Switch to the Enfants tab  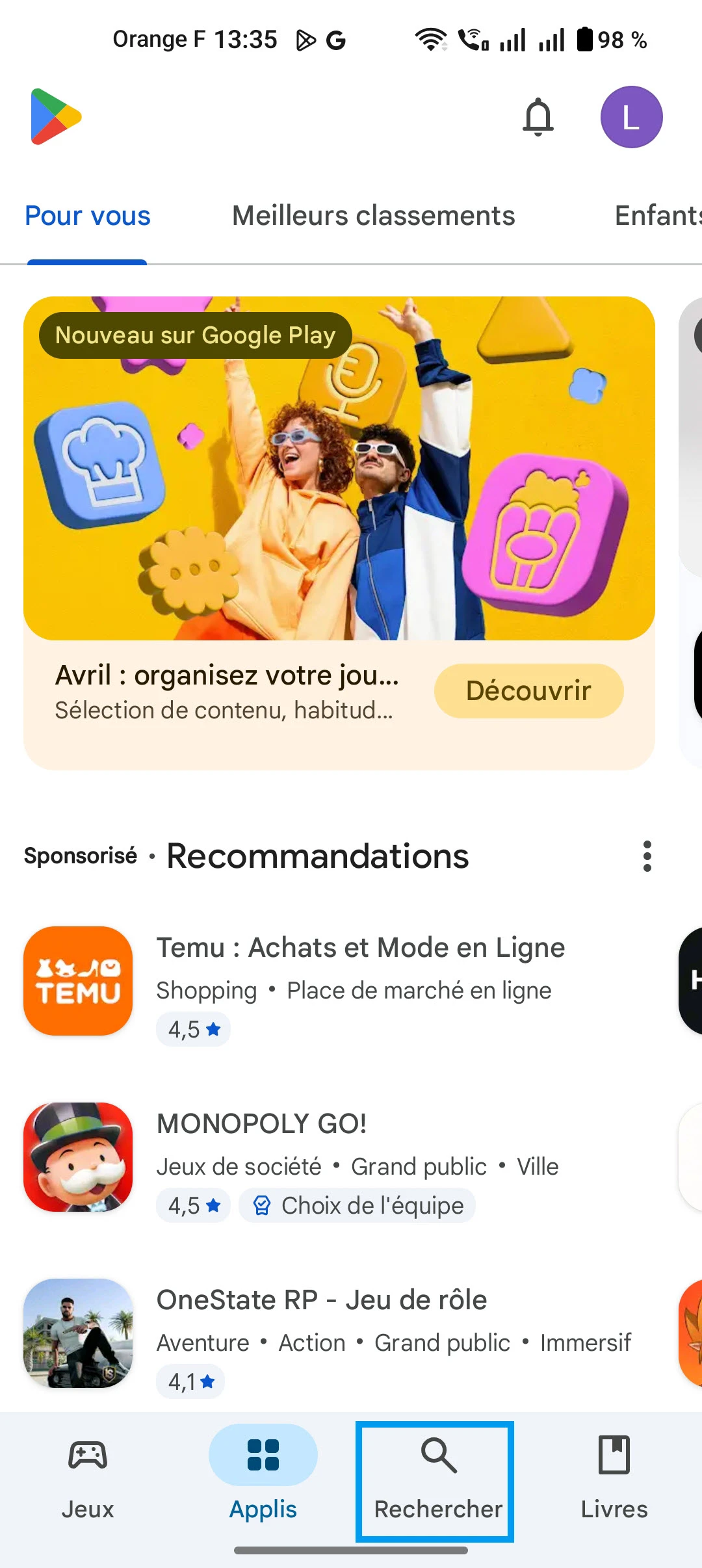(x=656, y=216)
